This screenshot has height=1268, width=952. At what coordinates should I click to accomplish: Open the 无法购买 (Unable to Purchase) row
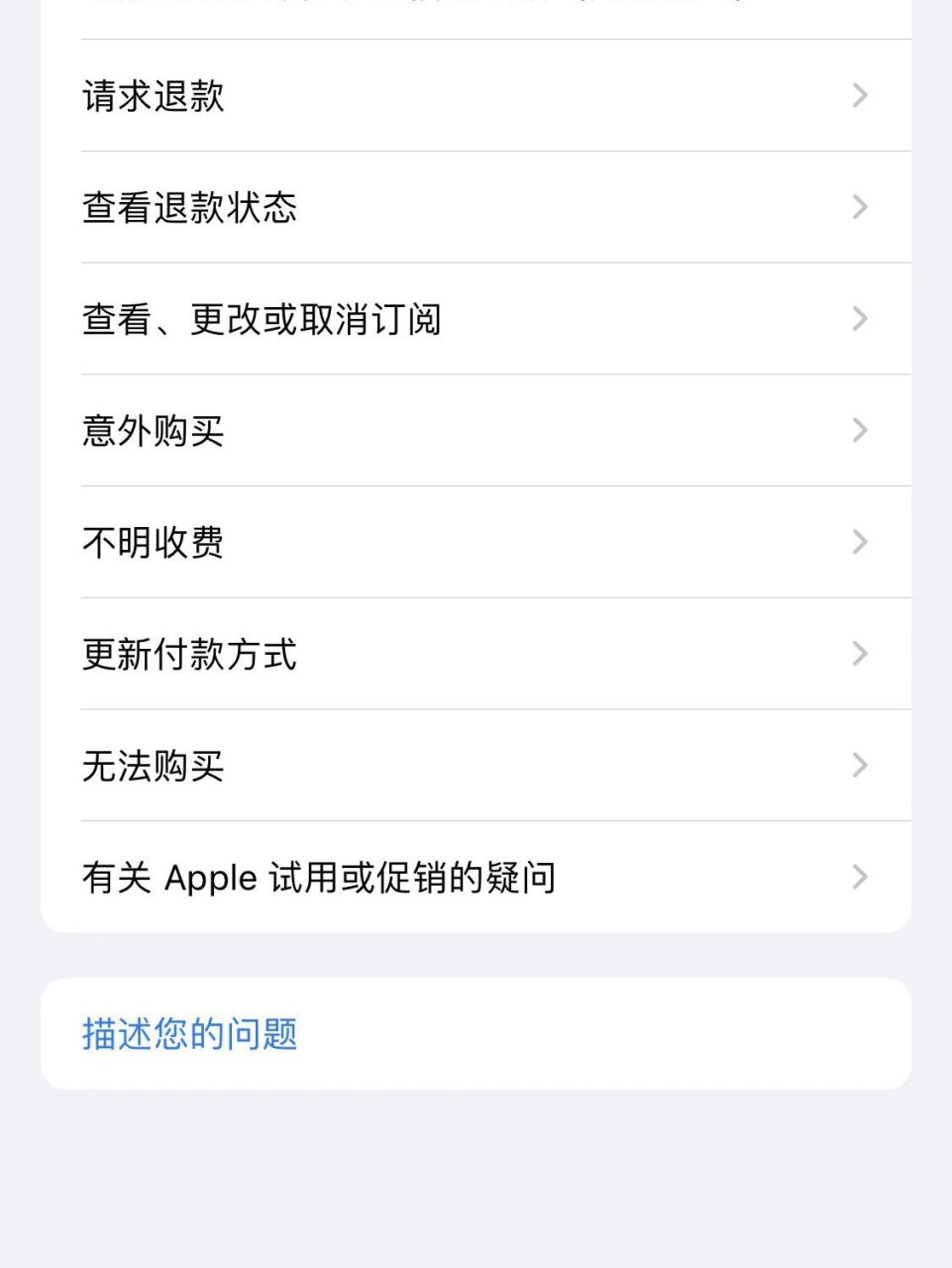click(x=476, y=765)
